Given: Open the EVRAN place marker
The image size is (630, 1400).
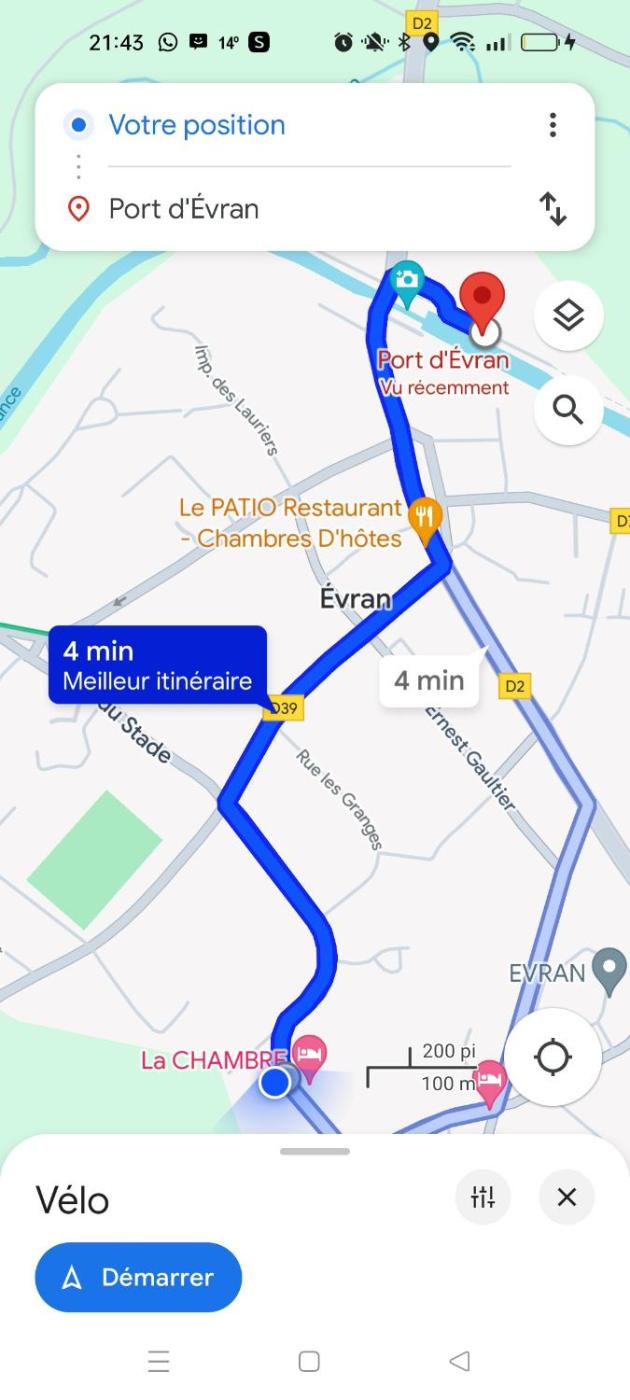Looking at the screenshot, I should [608, 970].
